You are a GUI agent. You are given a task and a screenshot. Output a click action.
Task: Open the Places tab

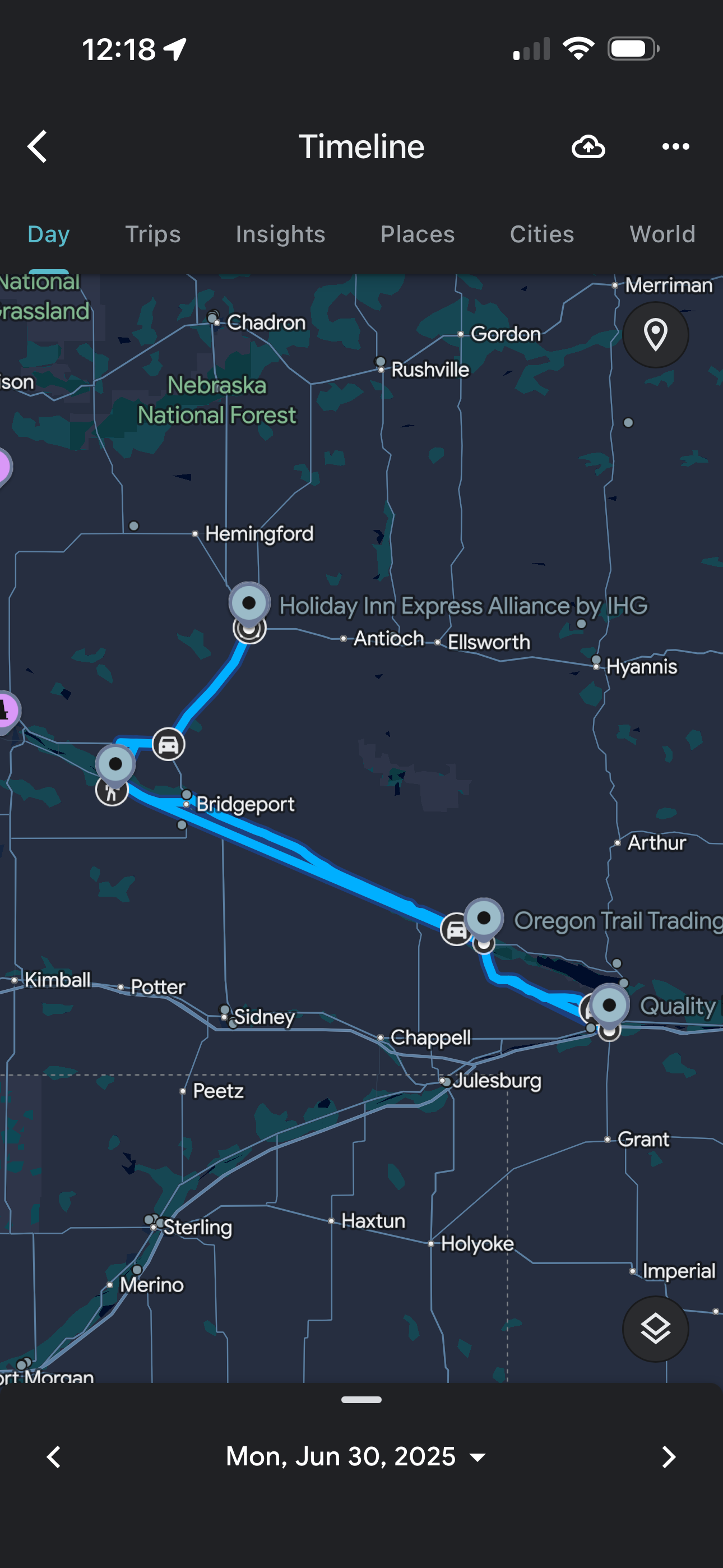pyautogui.click(x=418, y=234)
